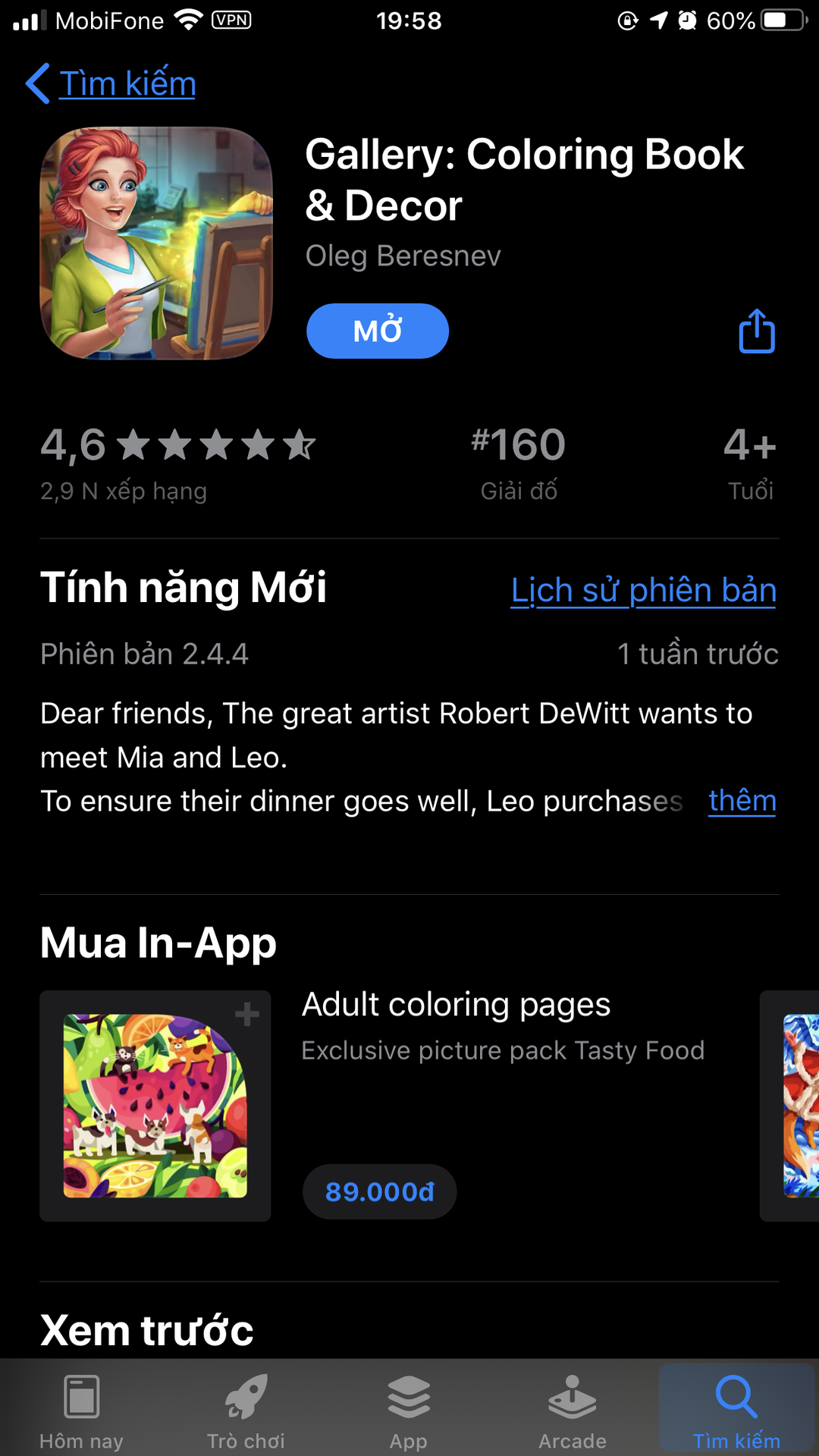
Task: Buy Adult coloring pages for 89.000đ
Action: (x=379, y=1192)
